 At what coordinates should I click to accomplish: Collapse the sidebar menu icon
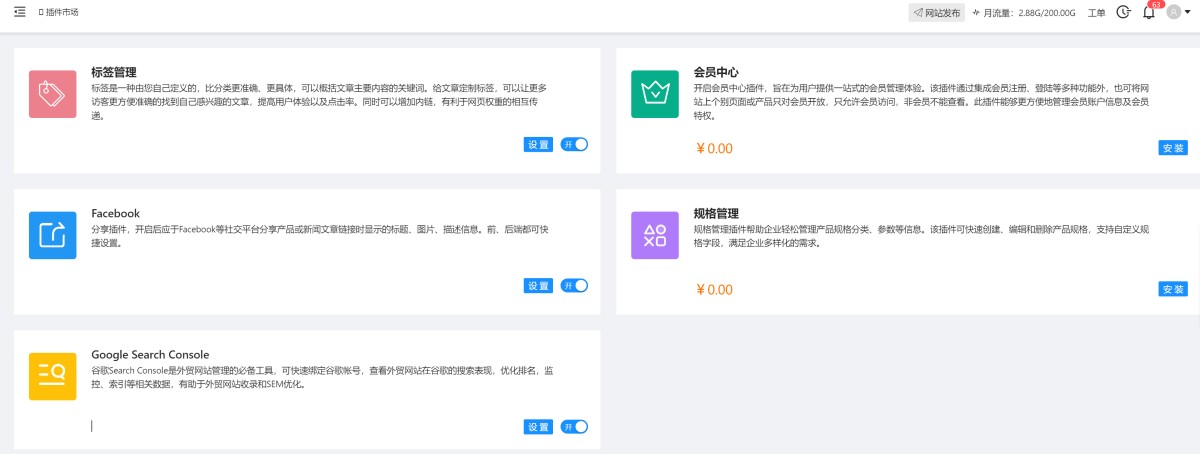coord(20,12)
